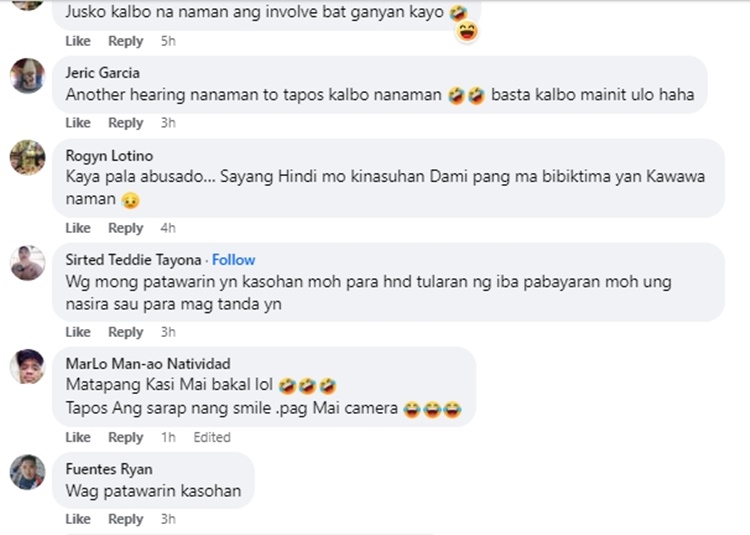The image size is (750, 535).
Task: Open Jeric Garcia's profile name
Action: (102, 73)
